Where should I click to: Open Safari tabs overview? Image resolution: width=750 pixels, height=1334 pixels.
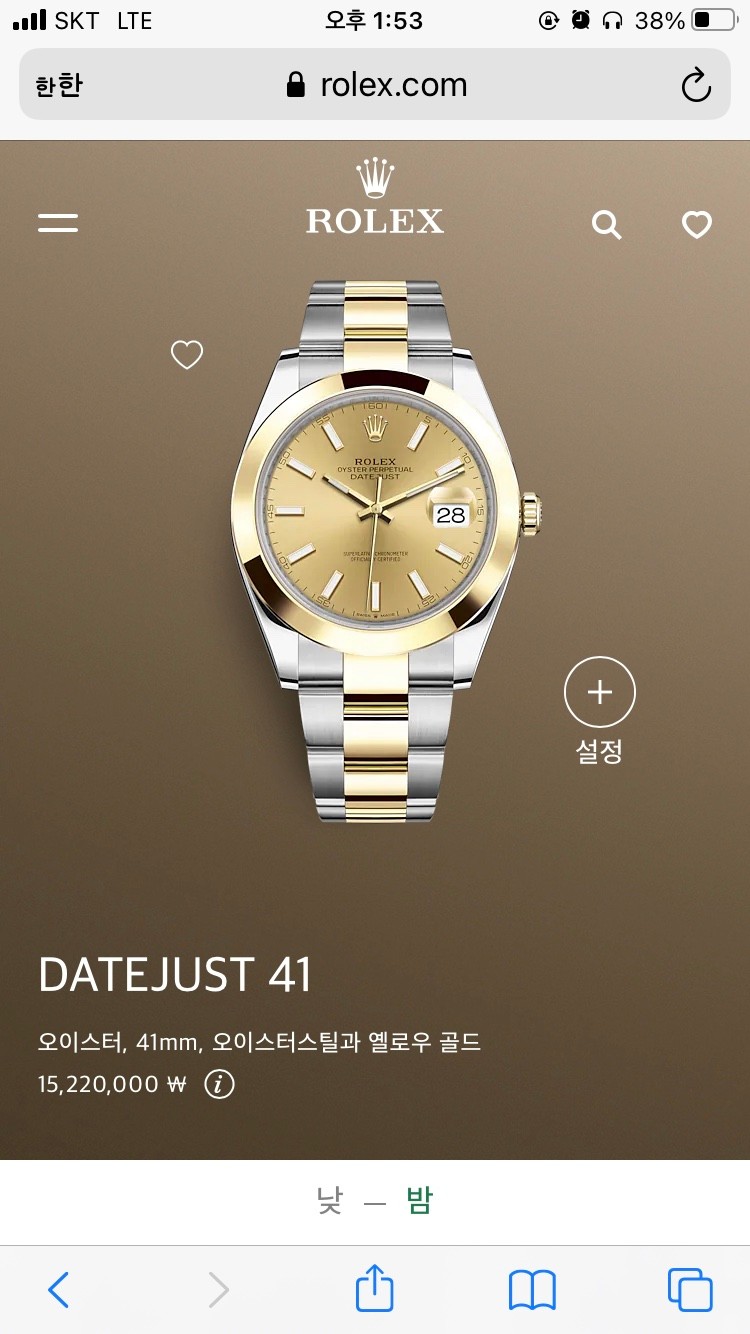coord(690,1289)
